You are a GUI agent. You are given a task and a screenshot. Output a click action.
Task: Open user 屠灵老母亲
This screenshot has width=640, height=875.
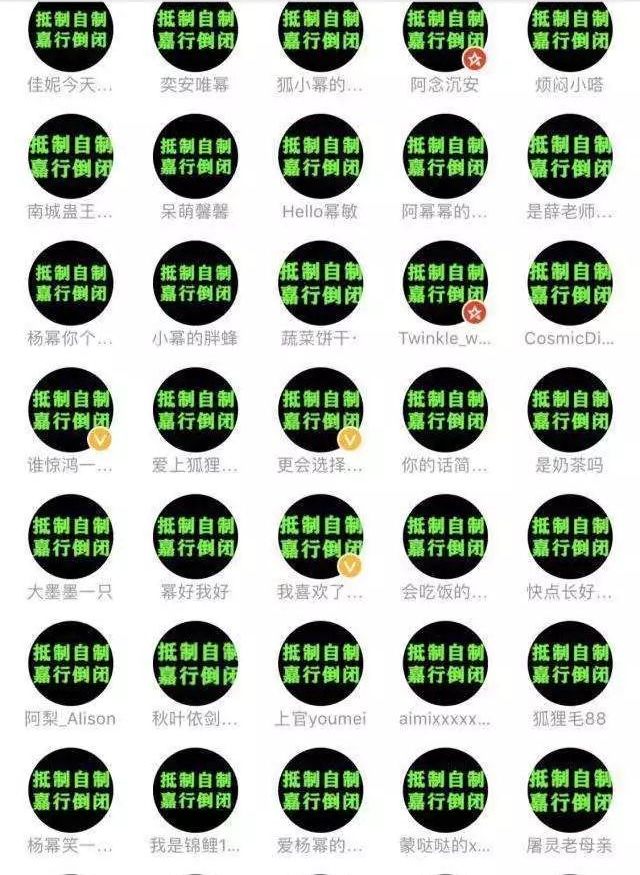tap(570, 791)
